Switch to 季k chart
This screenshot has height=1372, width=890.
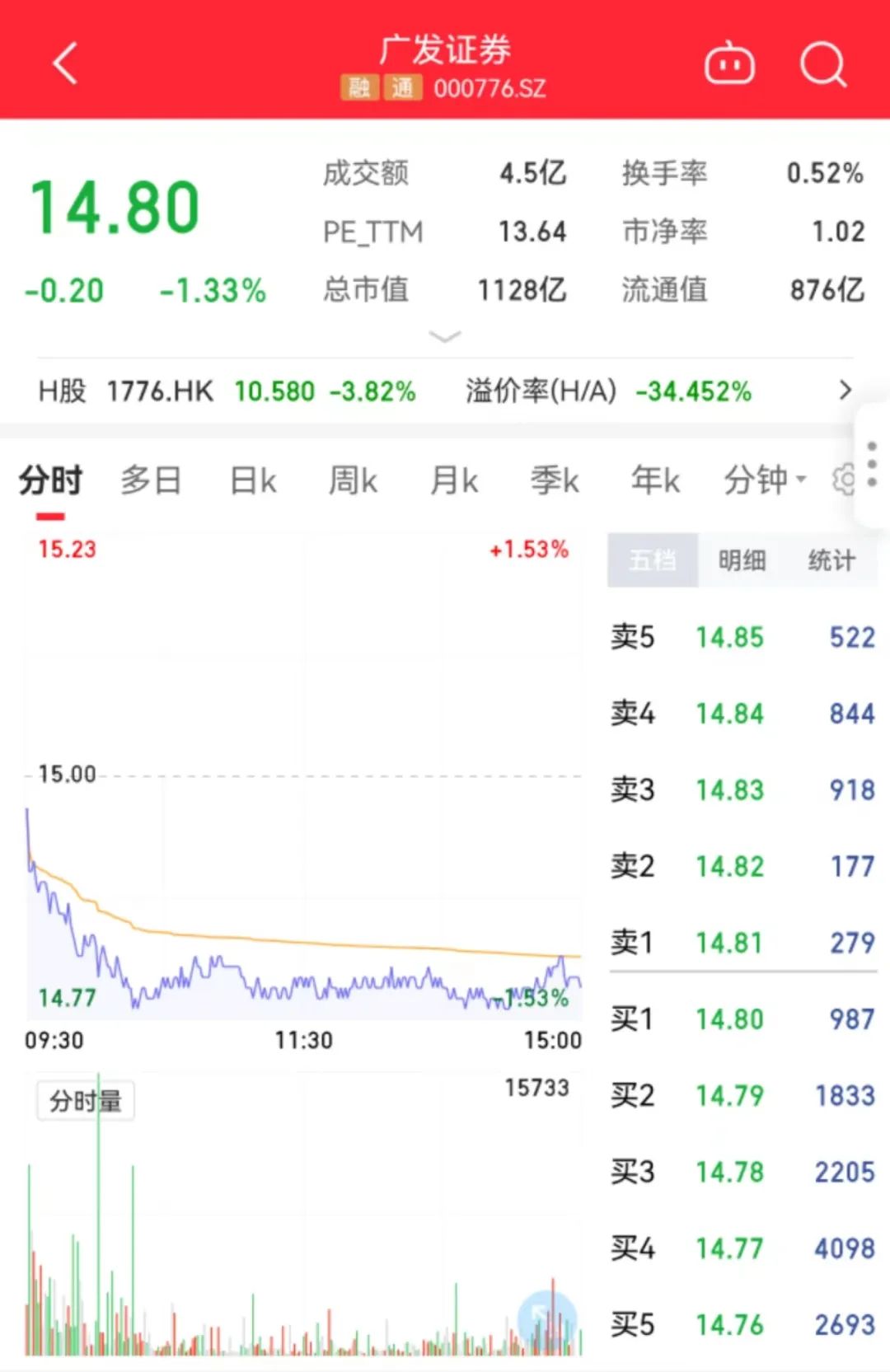pyautogui.click(x=555, y=480)
